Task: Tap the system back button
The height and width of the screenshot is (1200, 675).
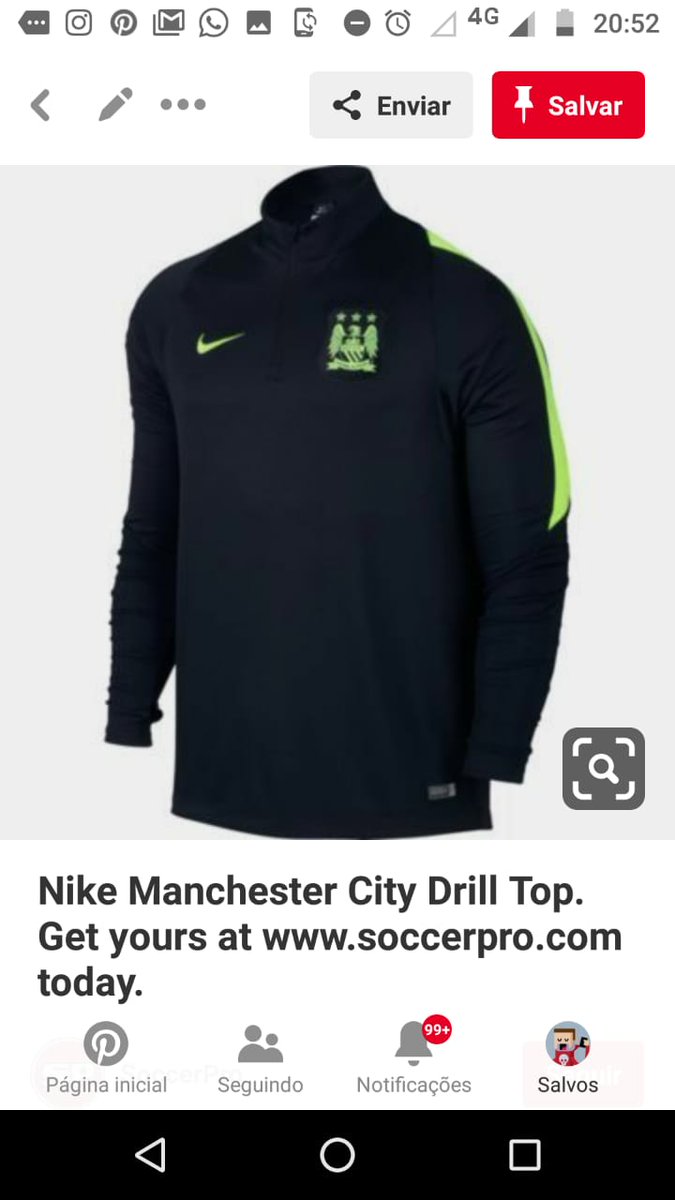Action: coord(150,1155)
